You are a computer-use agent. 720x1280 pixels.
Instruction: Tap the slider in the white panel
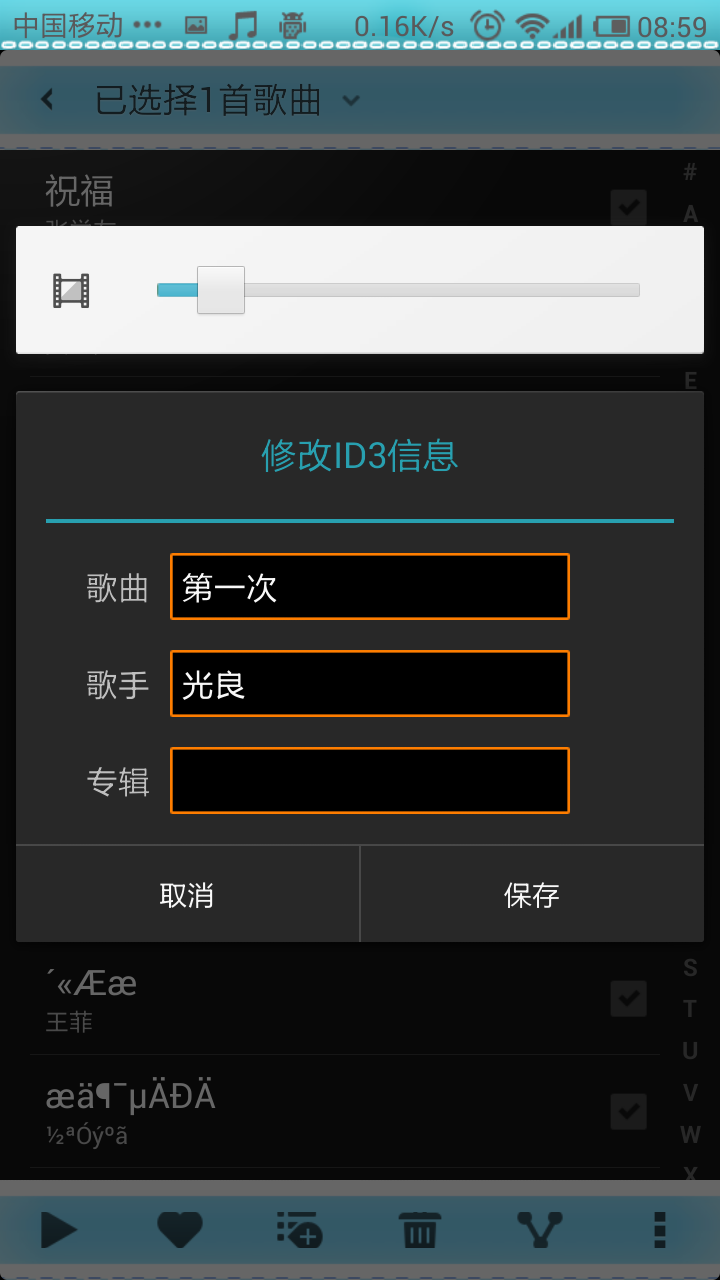coord(398,290)
